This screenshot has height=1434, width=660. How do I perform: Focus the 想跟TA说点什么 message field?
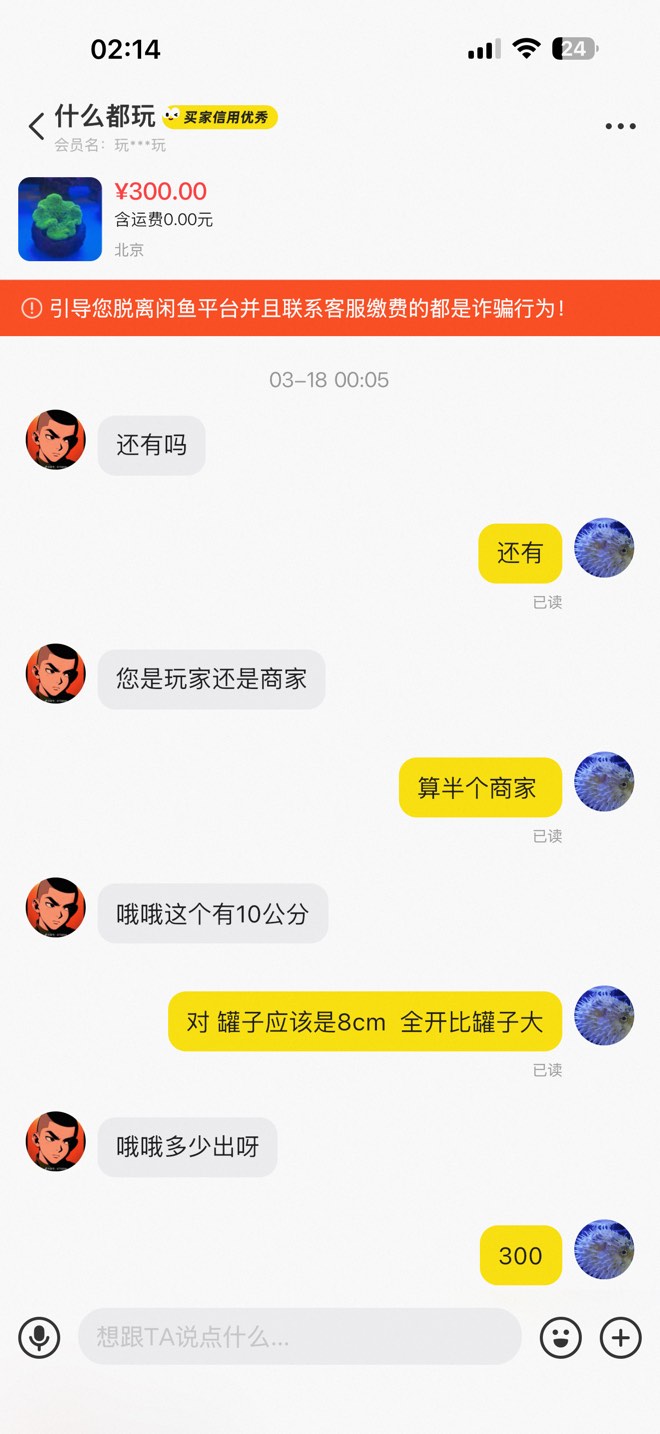pyautogui.click(x=300, y=1337)
